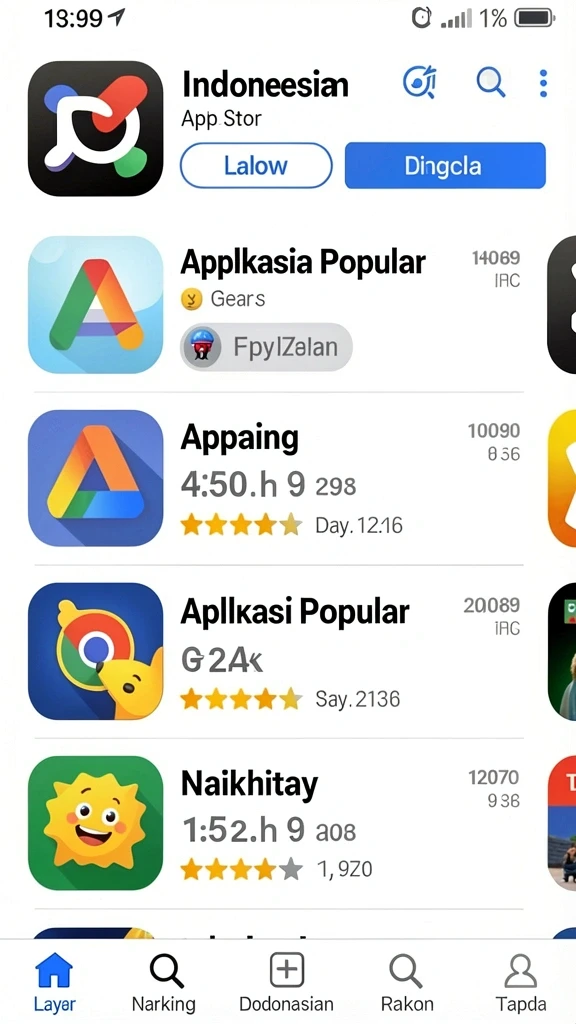Select the FpylZalan chip

pos(266,347)
